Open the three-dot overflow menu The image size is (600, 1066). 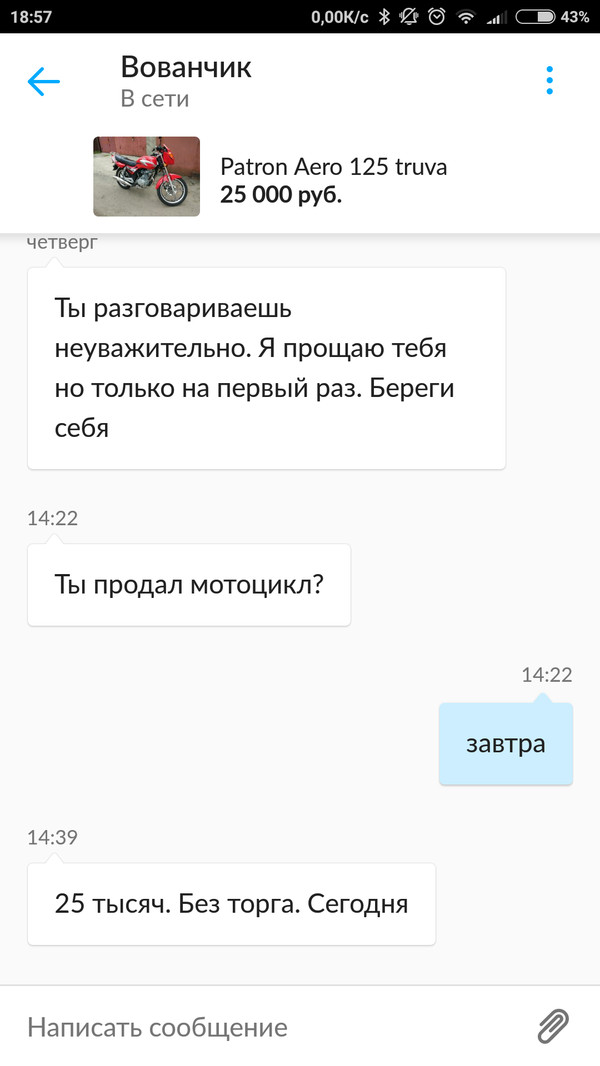(549, 81)
